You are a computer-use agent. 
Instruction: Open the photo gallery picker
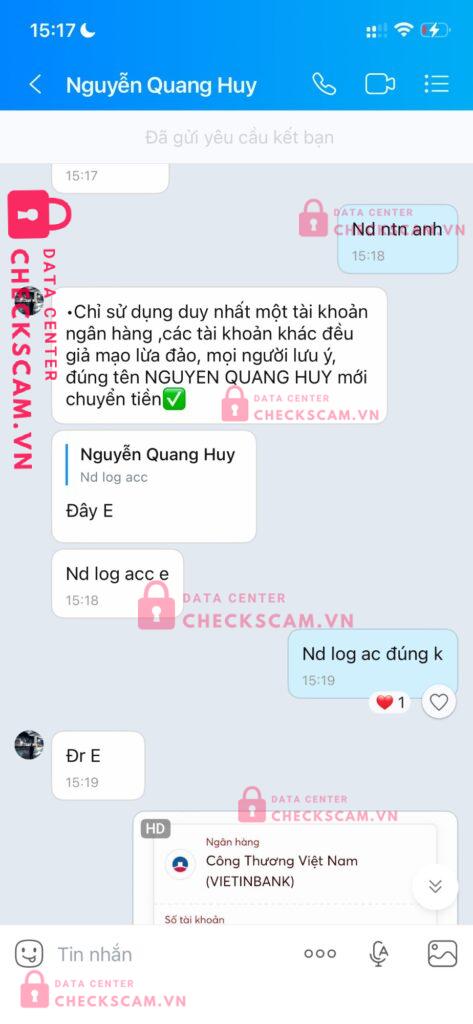[442, 954]
